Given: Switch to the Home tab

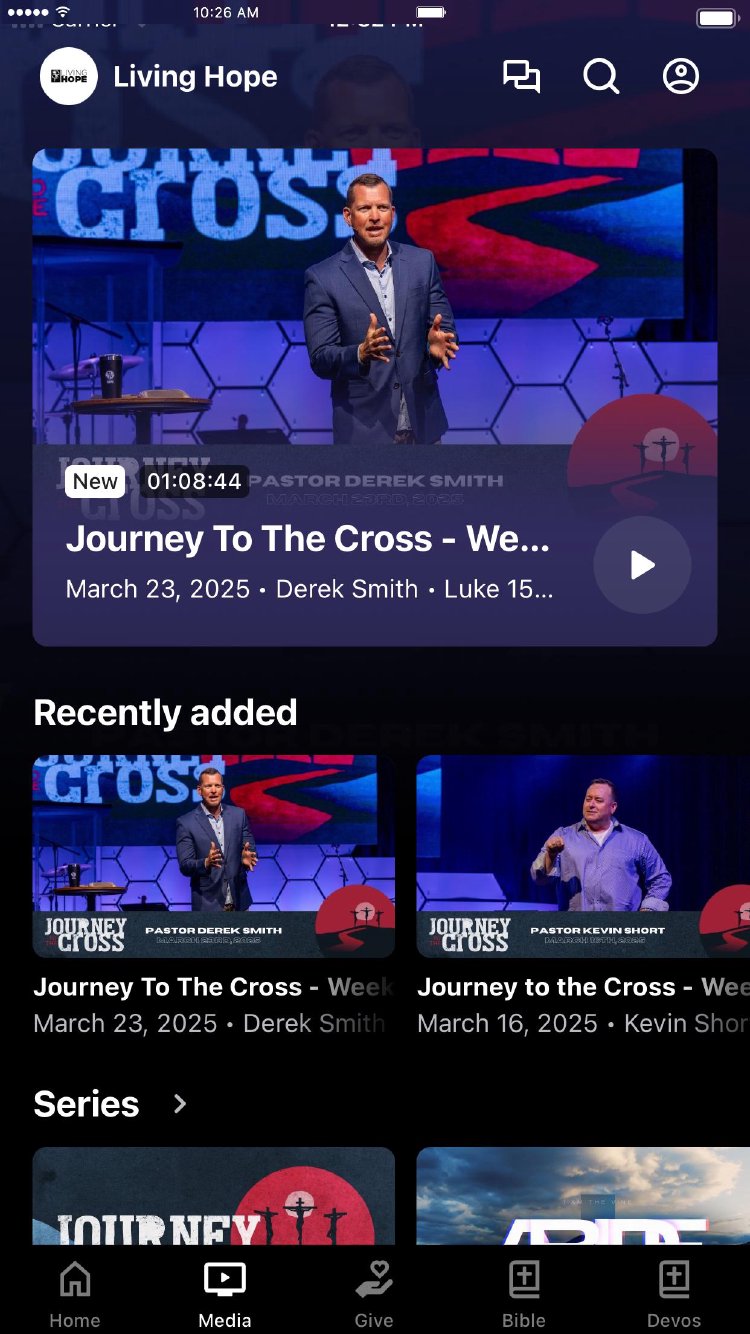Looking at the screenshot, I should click(75, 1294).
